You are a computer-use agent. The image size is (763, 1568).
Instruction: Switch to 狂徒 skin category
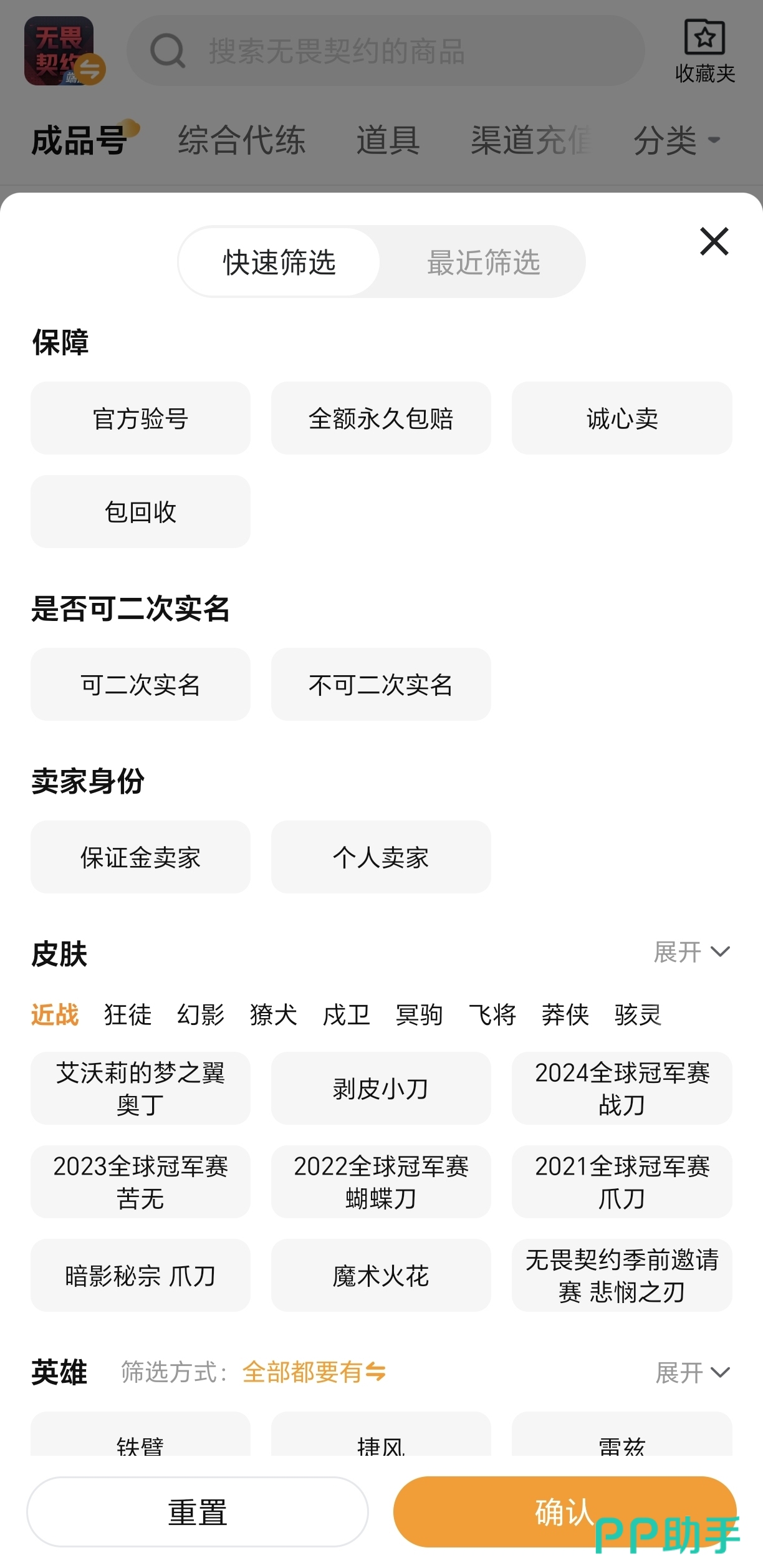[128, 1014]
